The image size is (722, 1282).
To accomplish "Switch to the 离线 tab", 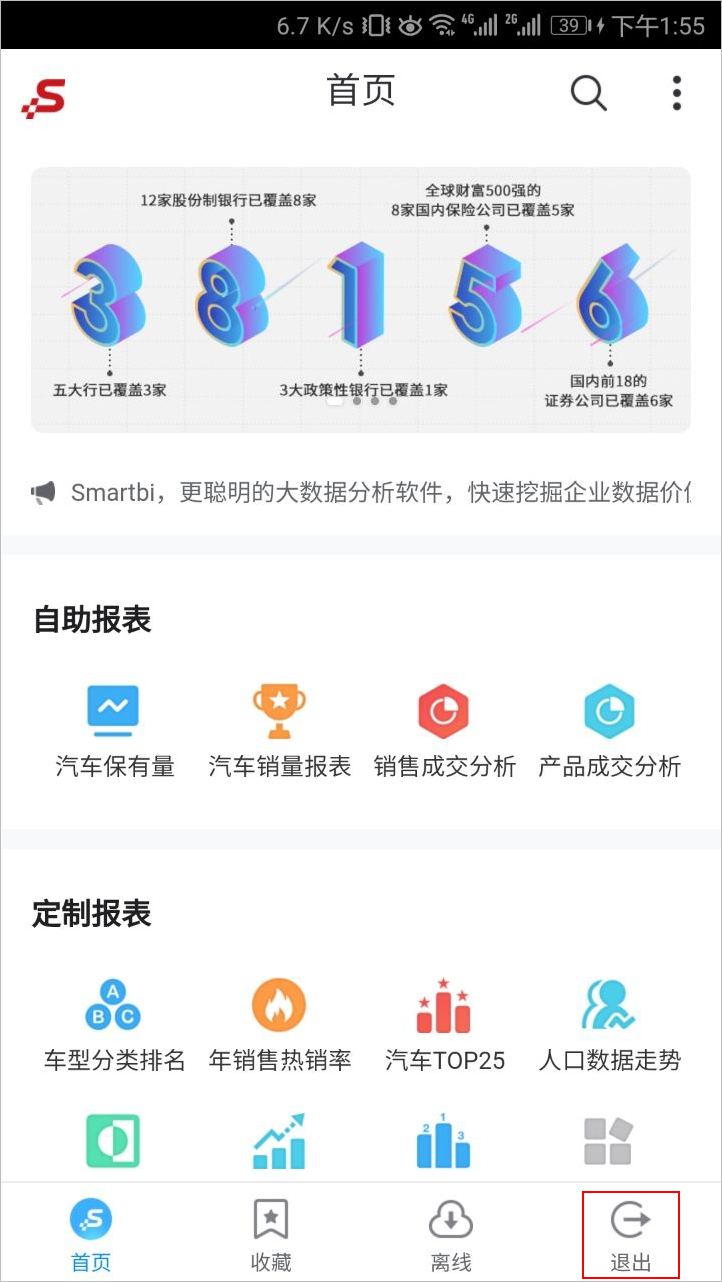I will [451, 1235].
